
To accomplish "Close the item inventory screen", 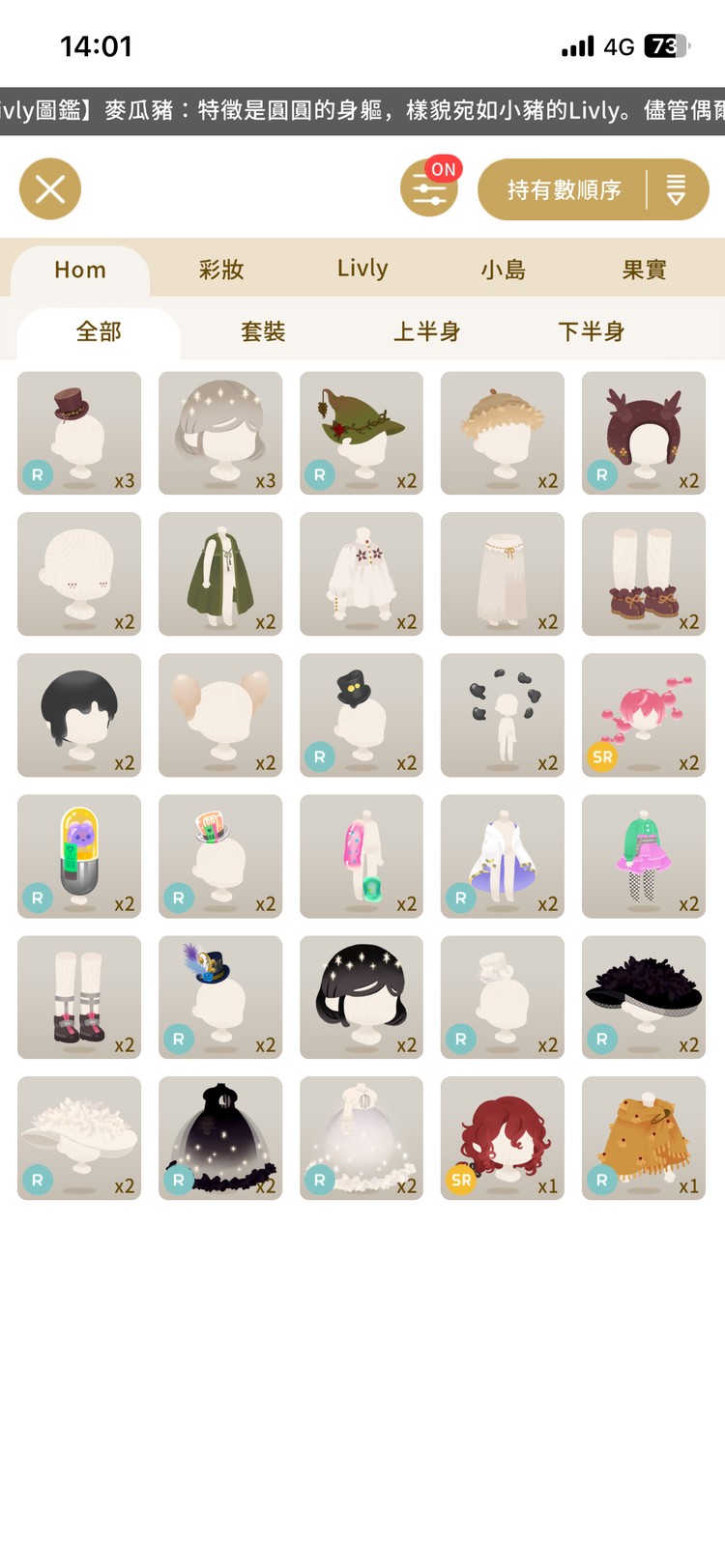I will coord(50,188).
